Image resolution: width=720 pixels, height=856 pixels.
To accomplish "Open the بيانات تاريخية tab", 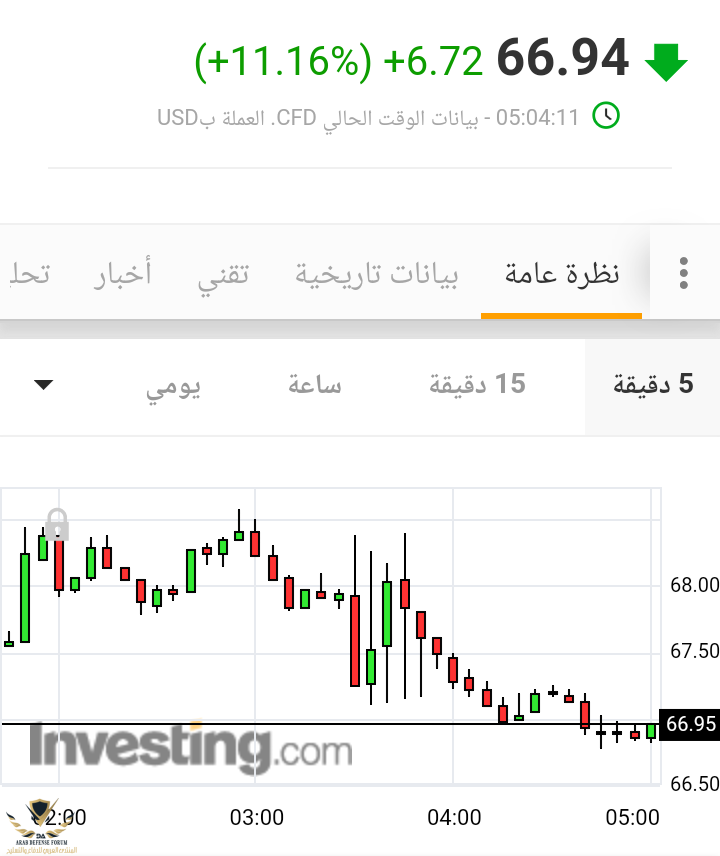I will [377, 274].
